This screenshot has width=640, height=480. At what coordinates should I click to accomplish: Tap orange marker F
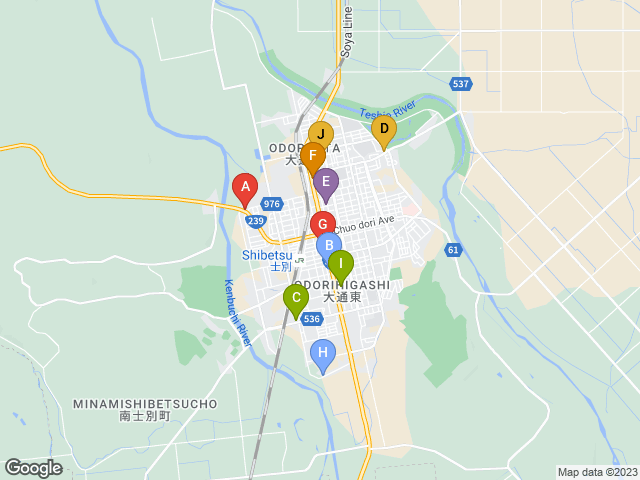pyautogui.click(x=313, y=157)
